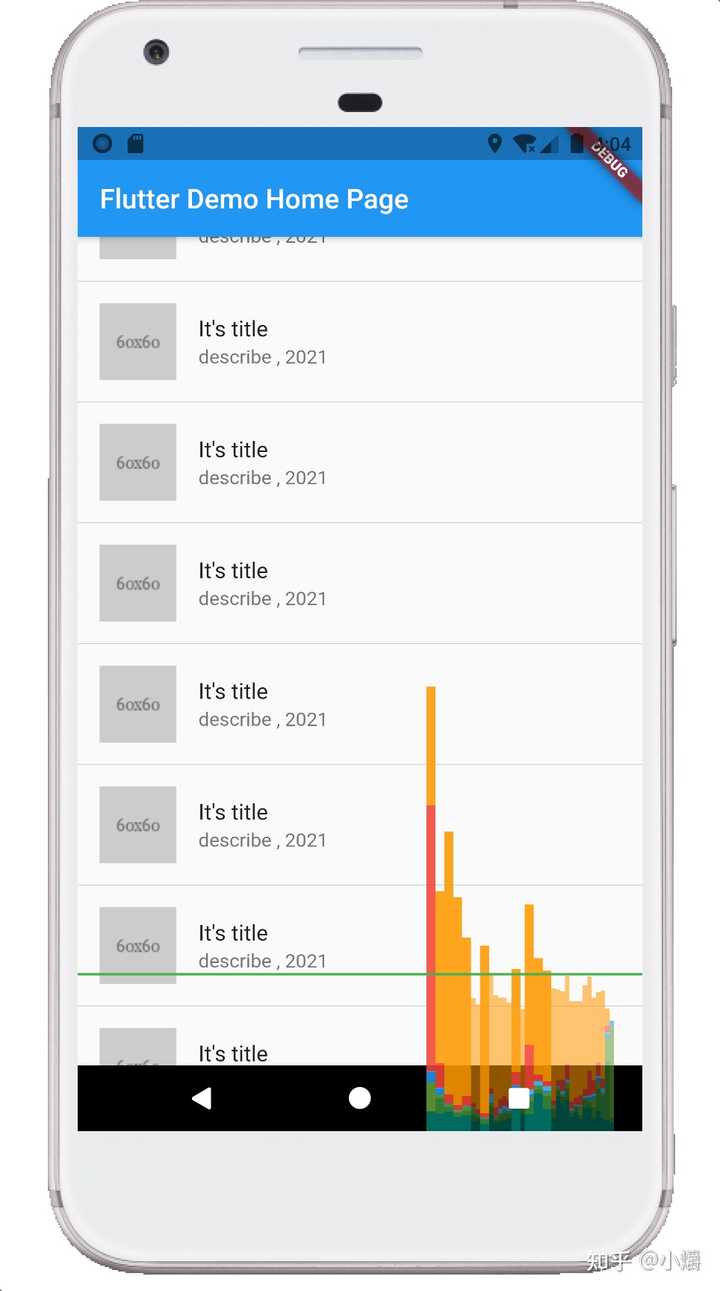The image size is (720, 1291).
Task: Tap the cellular signal status bar icon
Action: 551,144
